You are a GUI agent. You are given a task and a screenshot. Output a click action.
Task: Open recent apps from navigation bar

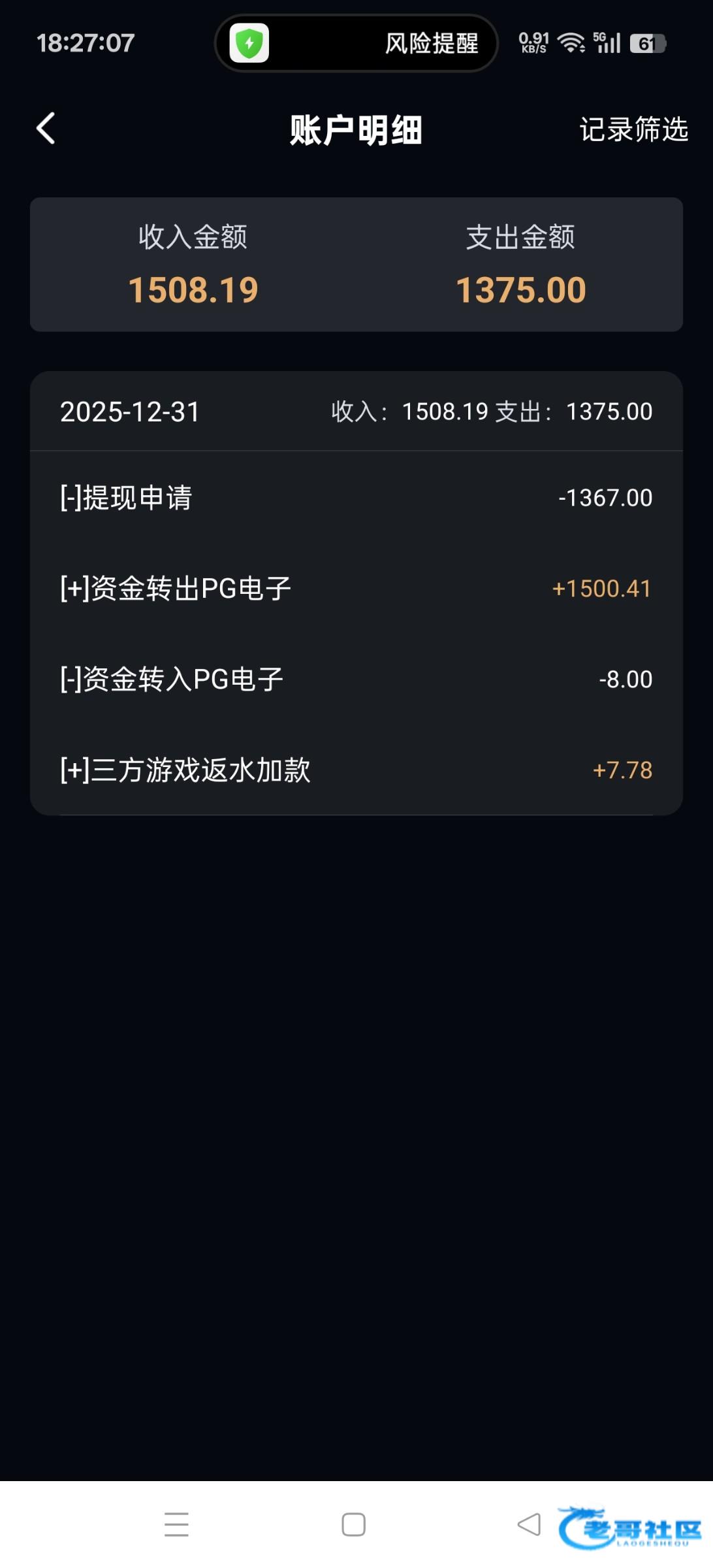pyautogui.click(x=176, y=1525)
